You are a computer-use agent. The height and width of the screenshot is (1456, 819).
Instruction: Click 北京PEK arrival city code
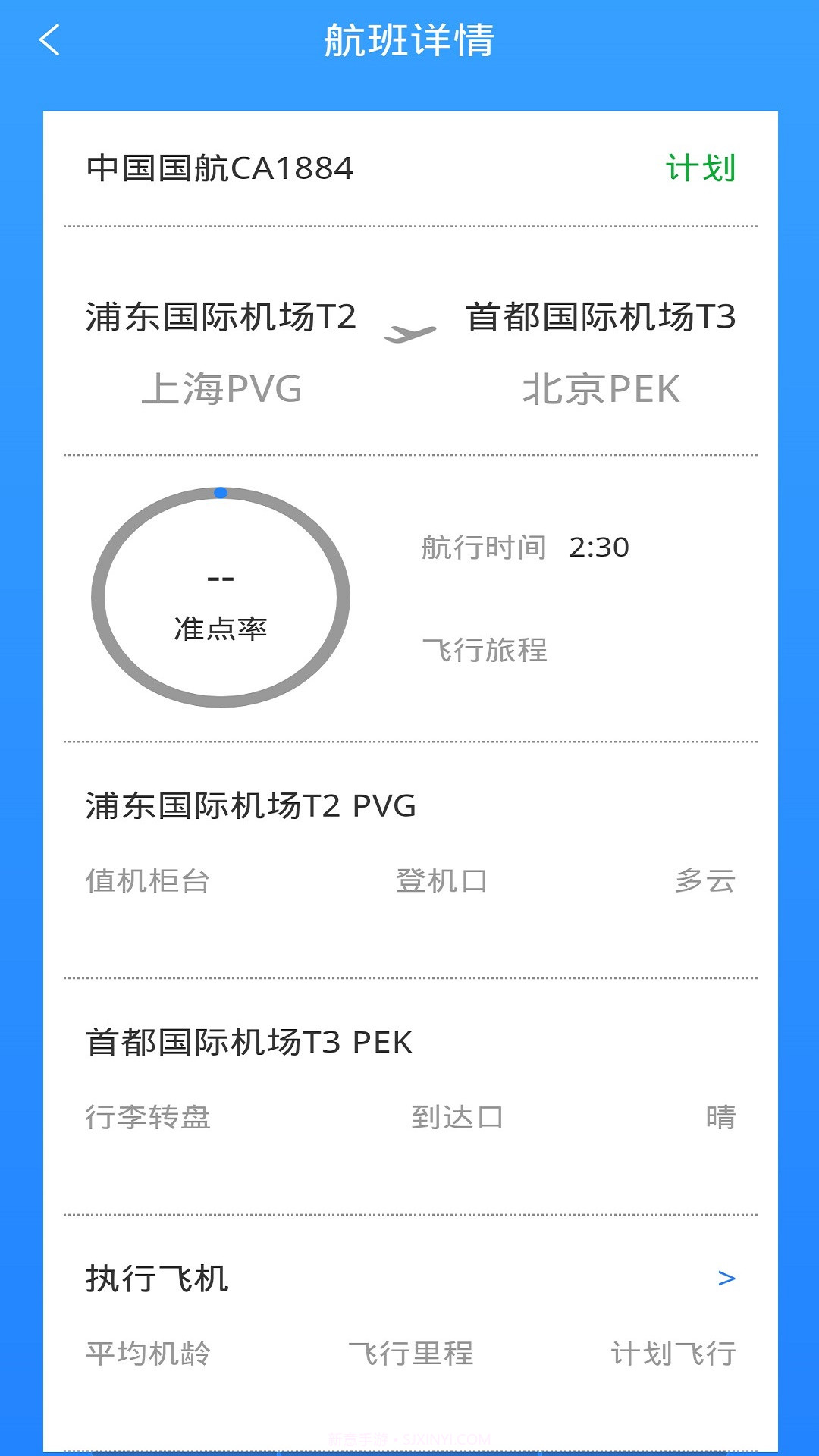pos(601,390)
